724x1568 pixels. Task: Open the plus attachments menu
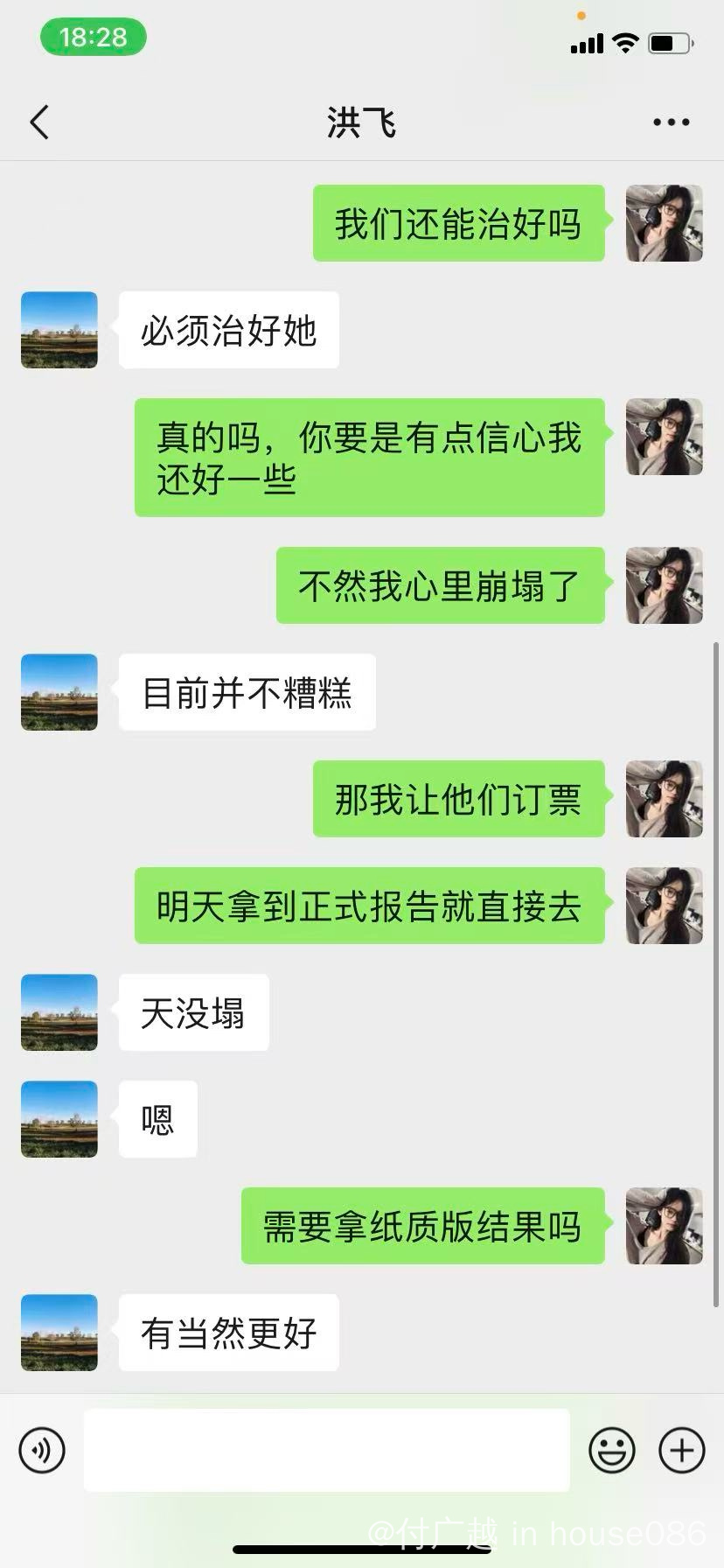click(x=681, y=1450)
